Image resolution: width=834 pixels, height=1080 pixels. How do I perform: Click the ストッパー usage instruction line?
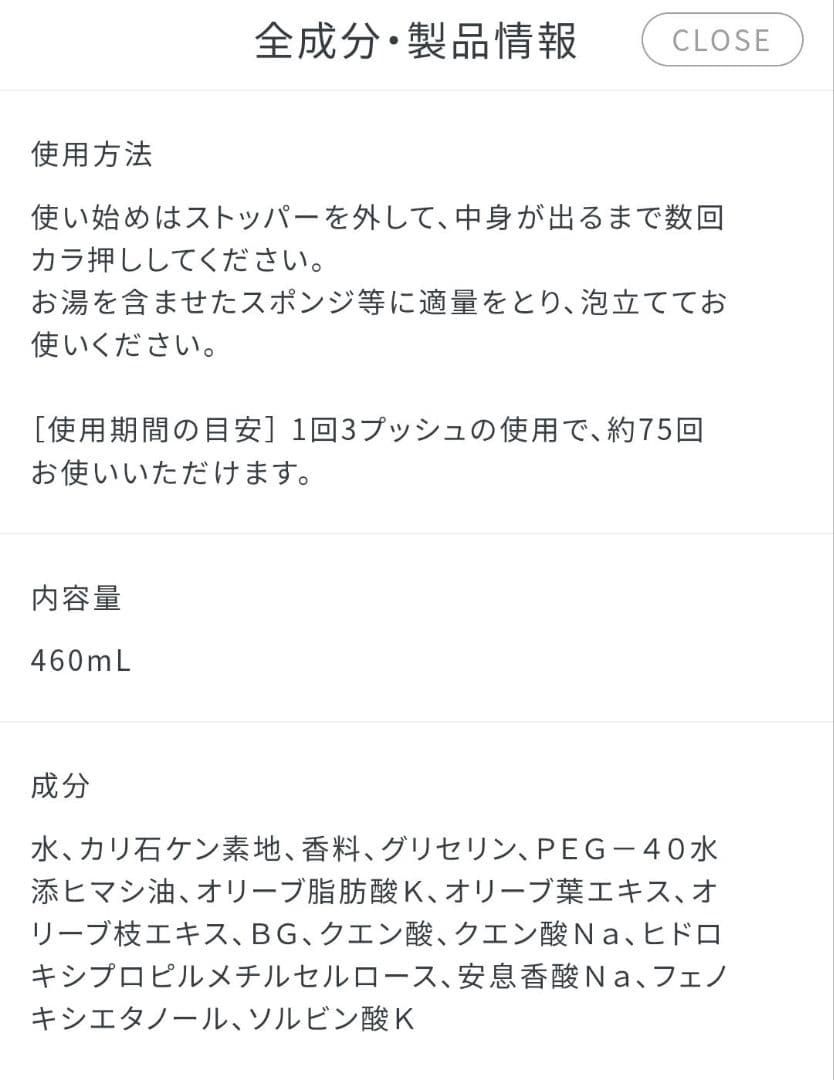point(380,216)
